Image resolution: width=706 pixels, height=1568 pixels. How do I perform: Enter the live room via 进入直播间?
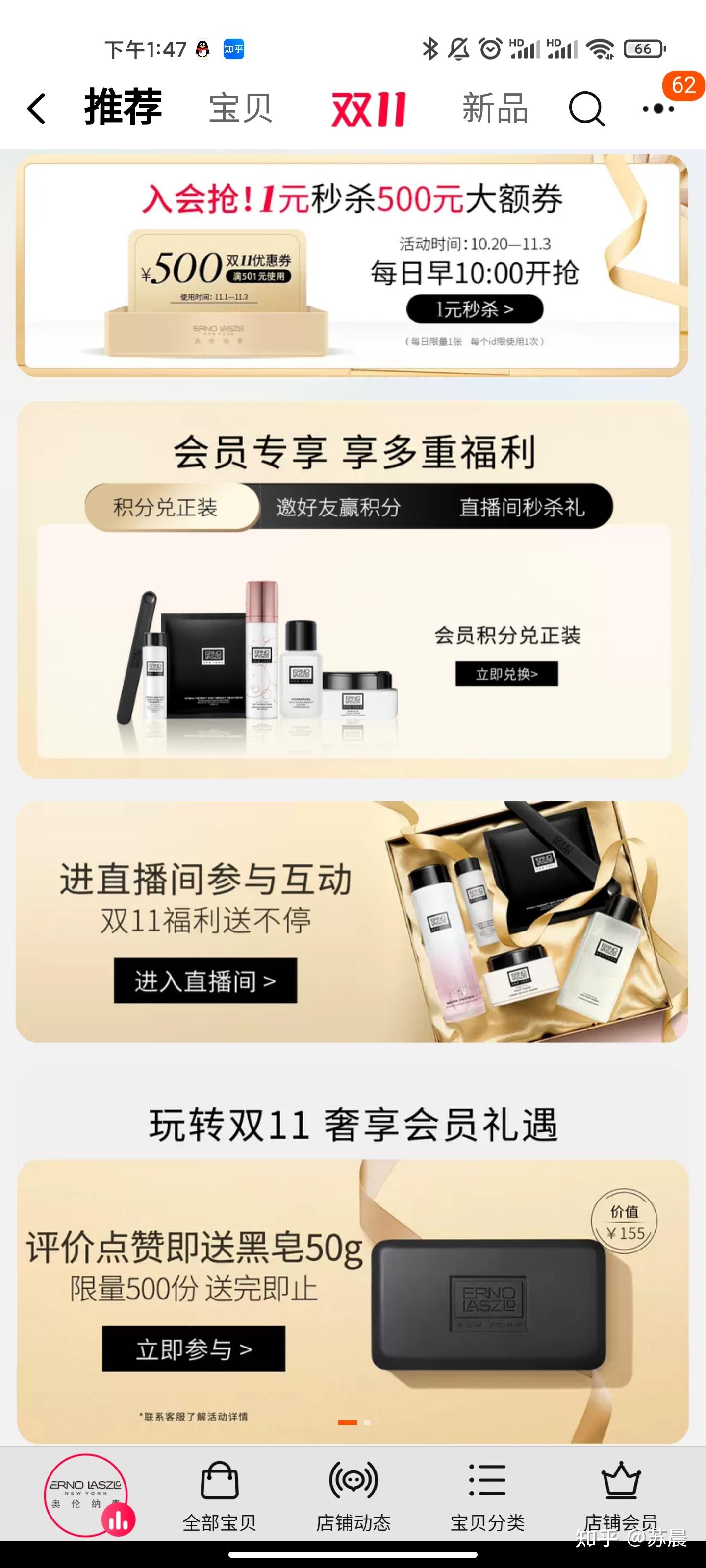coord(205,980)
